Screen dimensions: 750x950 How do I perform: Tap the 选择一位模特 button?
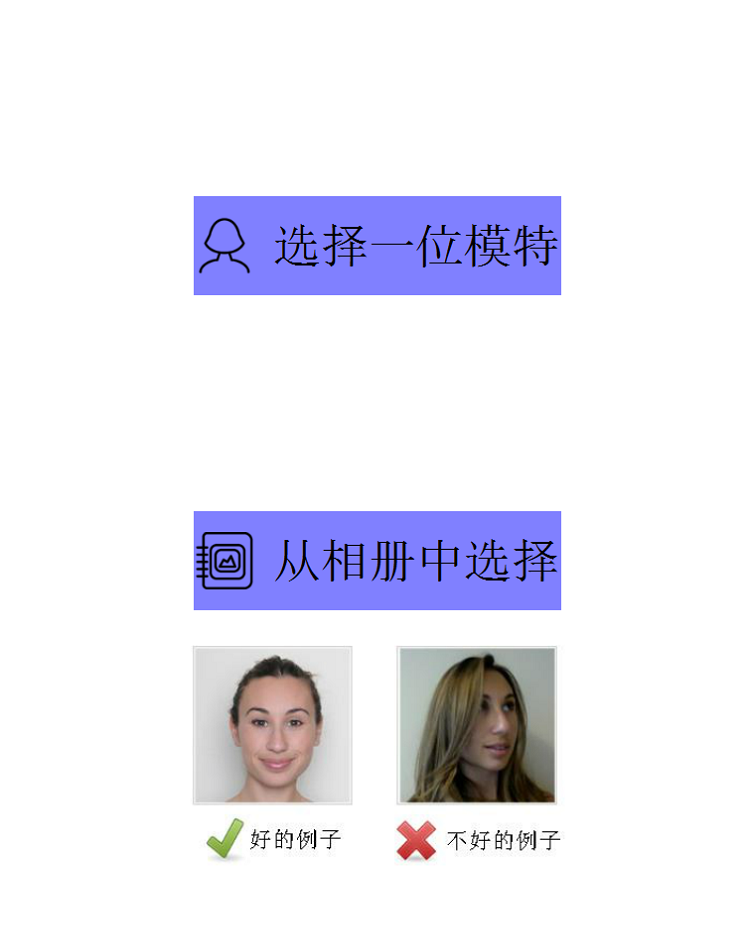click(377, 245)
